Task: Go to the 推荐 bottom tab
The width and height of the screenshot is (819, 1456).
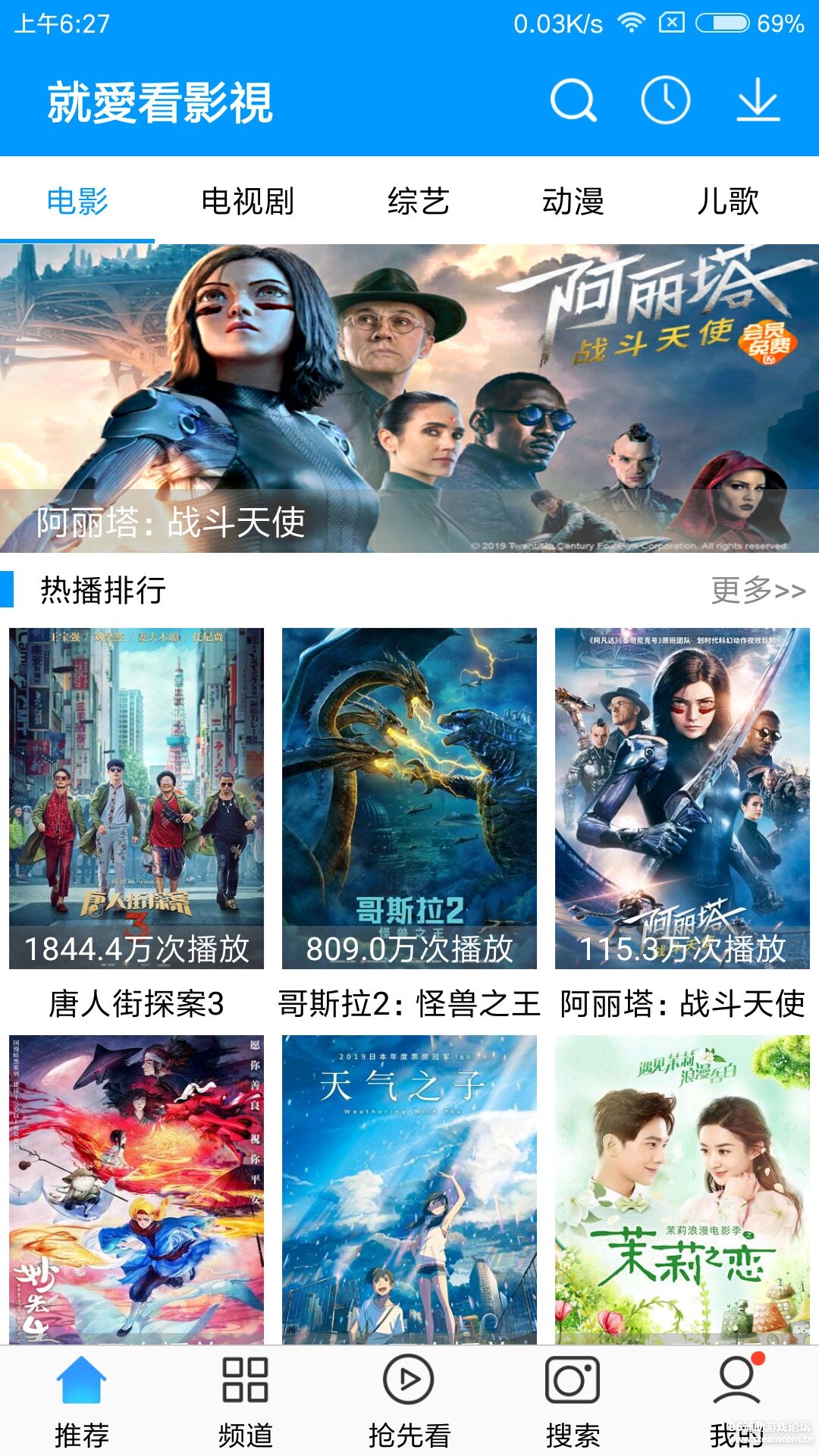Action: [x=82, y=1401]
